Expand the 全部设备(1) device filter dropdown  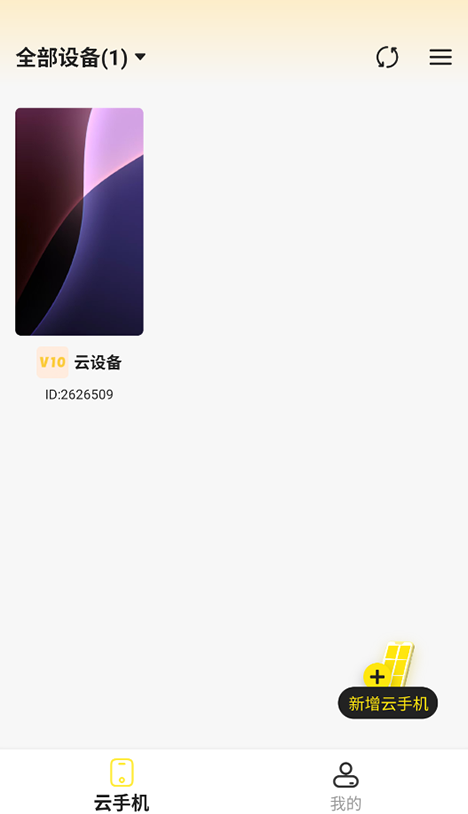click(80, 57)
